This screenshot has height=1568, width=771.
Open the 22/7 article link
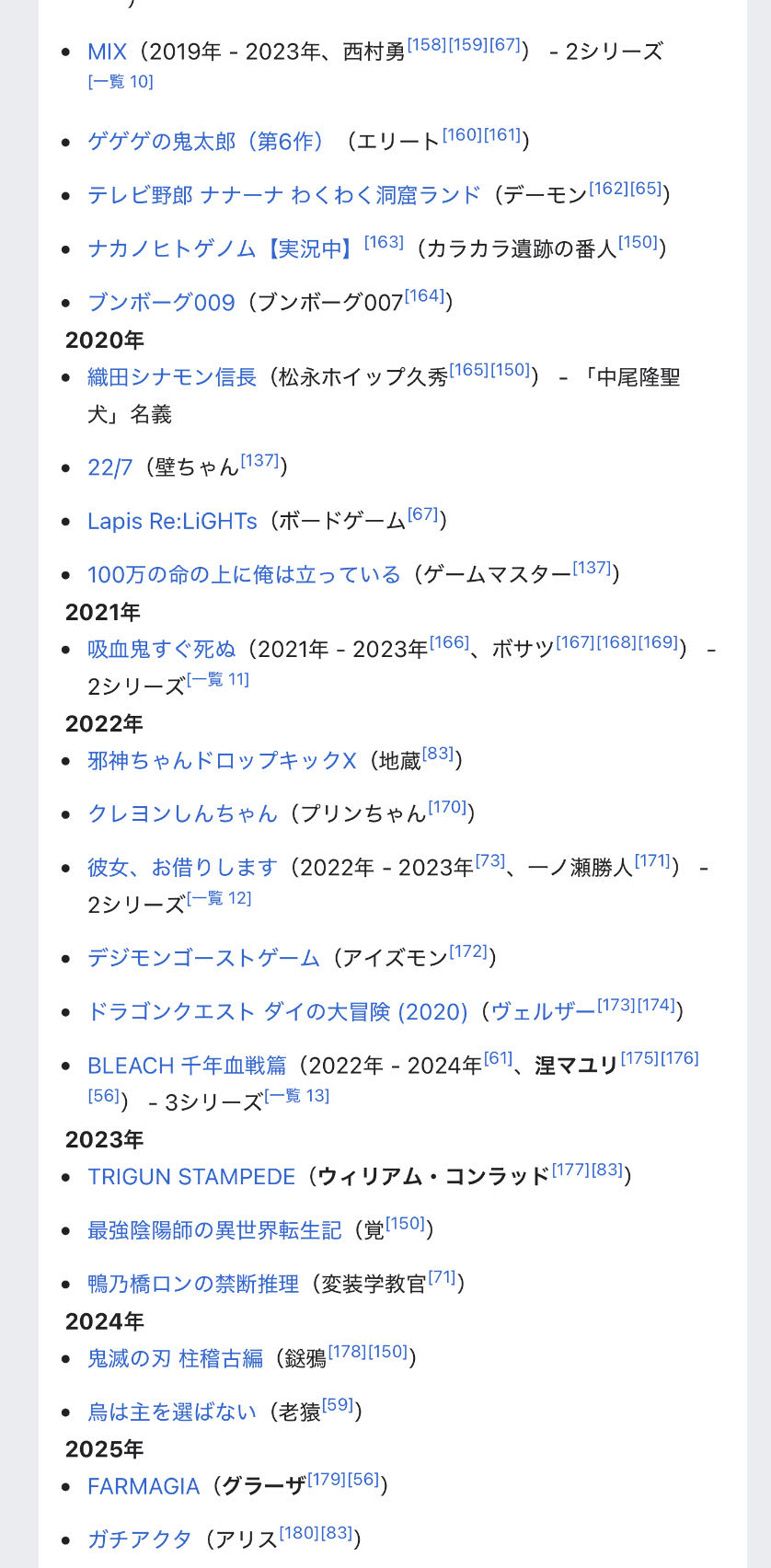[109, 467]
